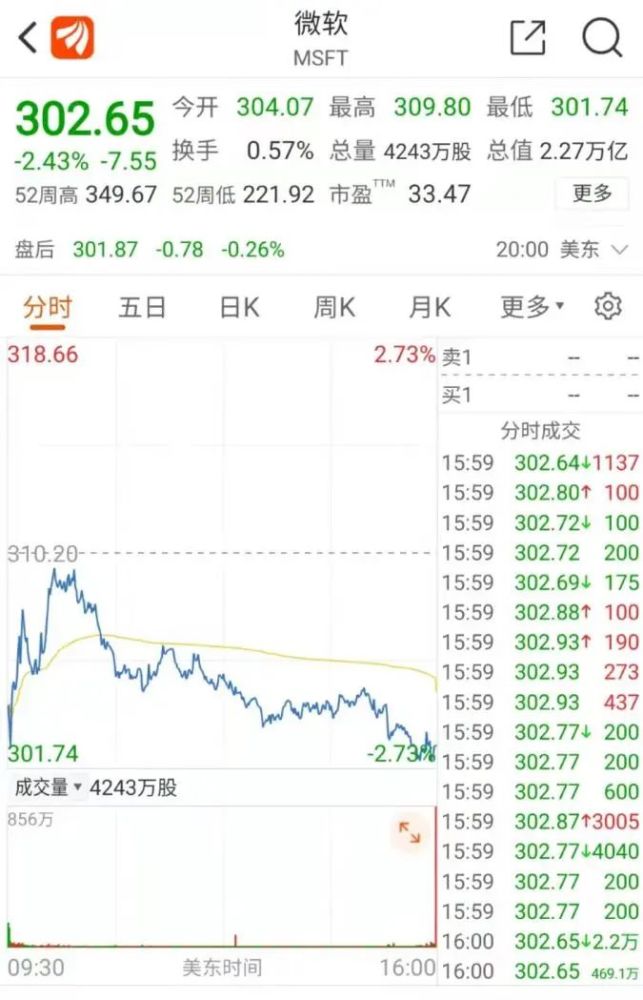643x1000 pixels.
Task: Open chart settings gear
Action: coord(608,306)
